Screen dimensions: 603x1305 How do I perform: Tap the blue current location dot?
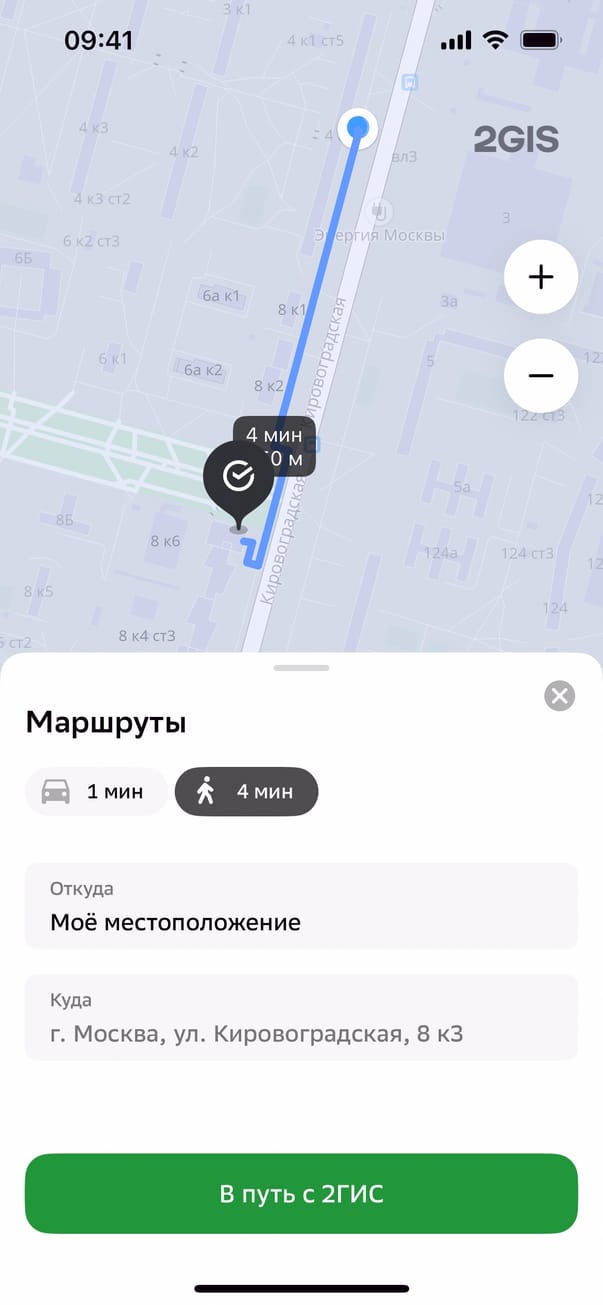[x=358, y=128]
